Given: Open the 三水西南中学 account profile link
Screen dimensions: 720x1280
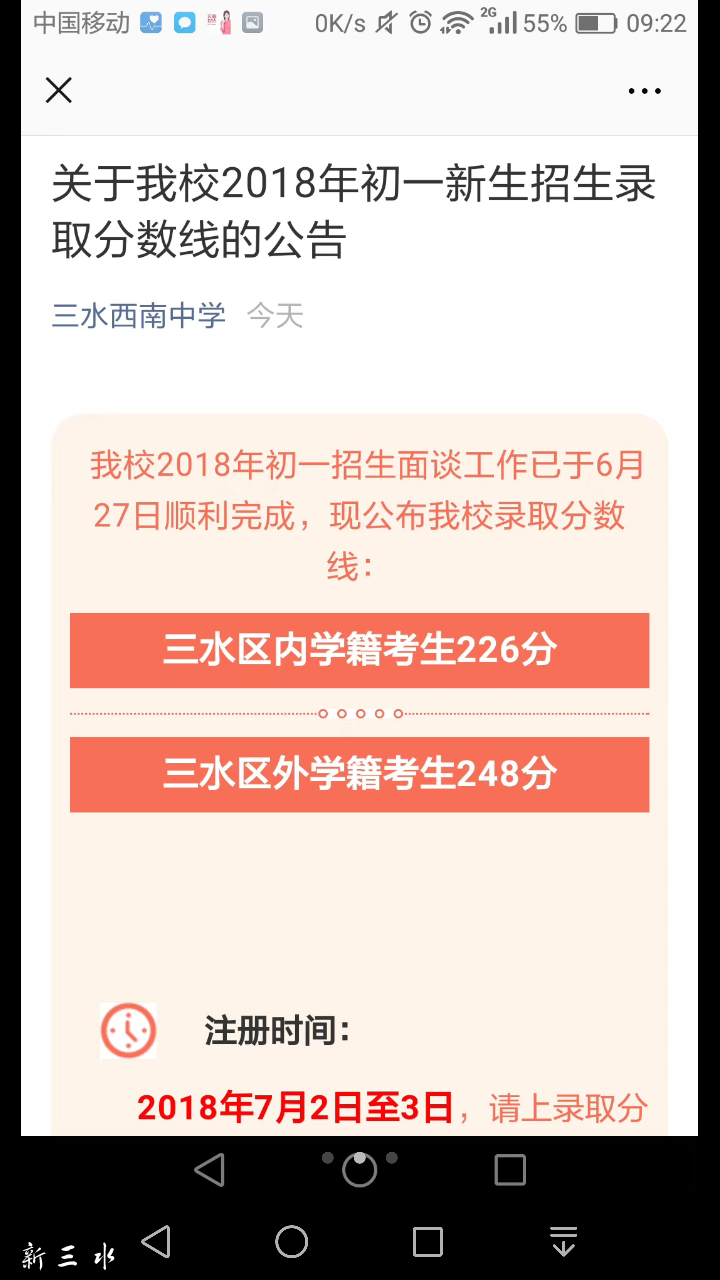Looking at the screenshot, I should coord(138,315).
